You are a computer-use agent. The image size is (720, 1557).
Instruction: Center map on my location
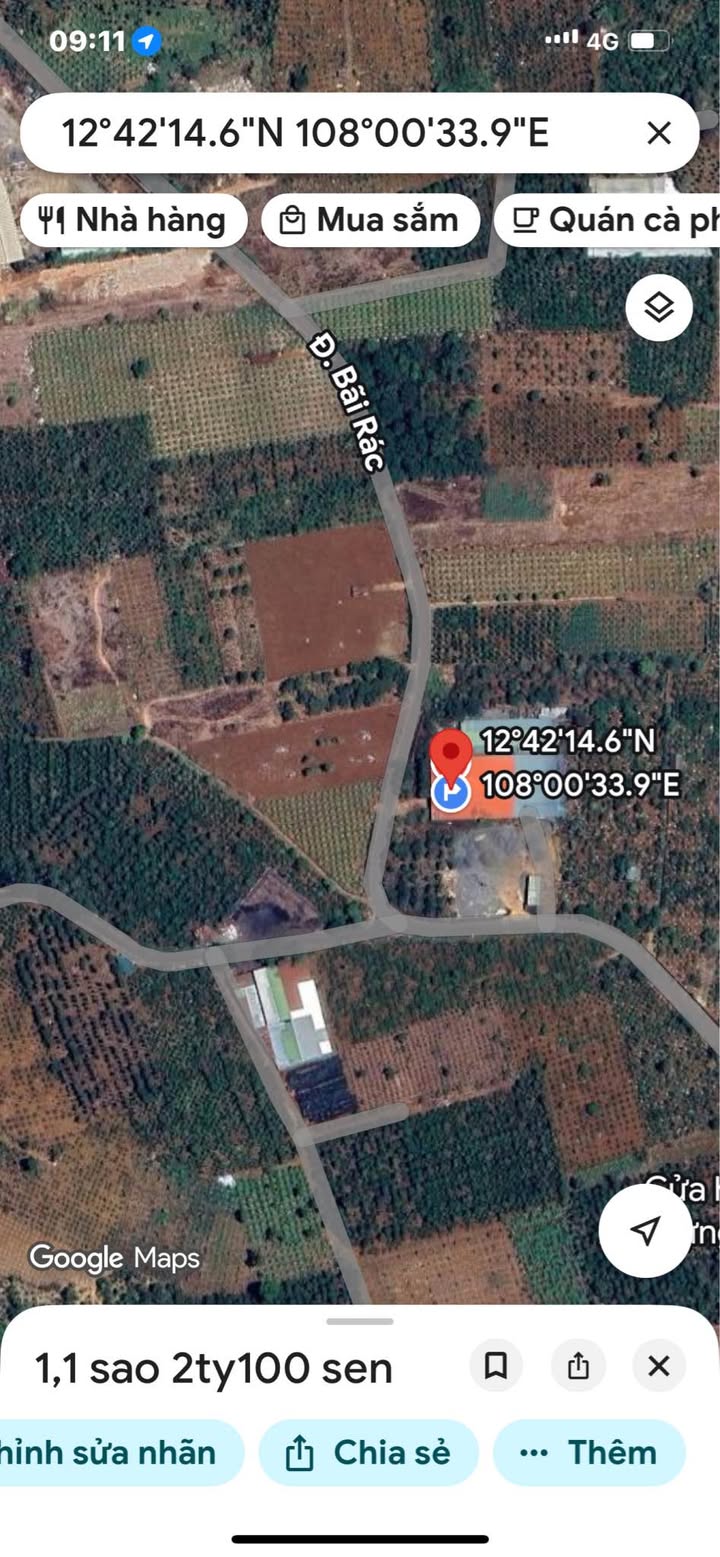tap(646, 1230)
